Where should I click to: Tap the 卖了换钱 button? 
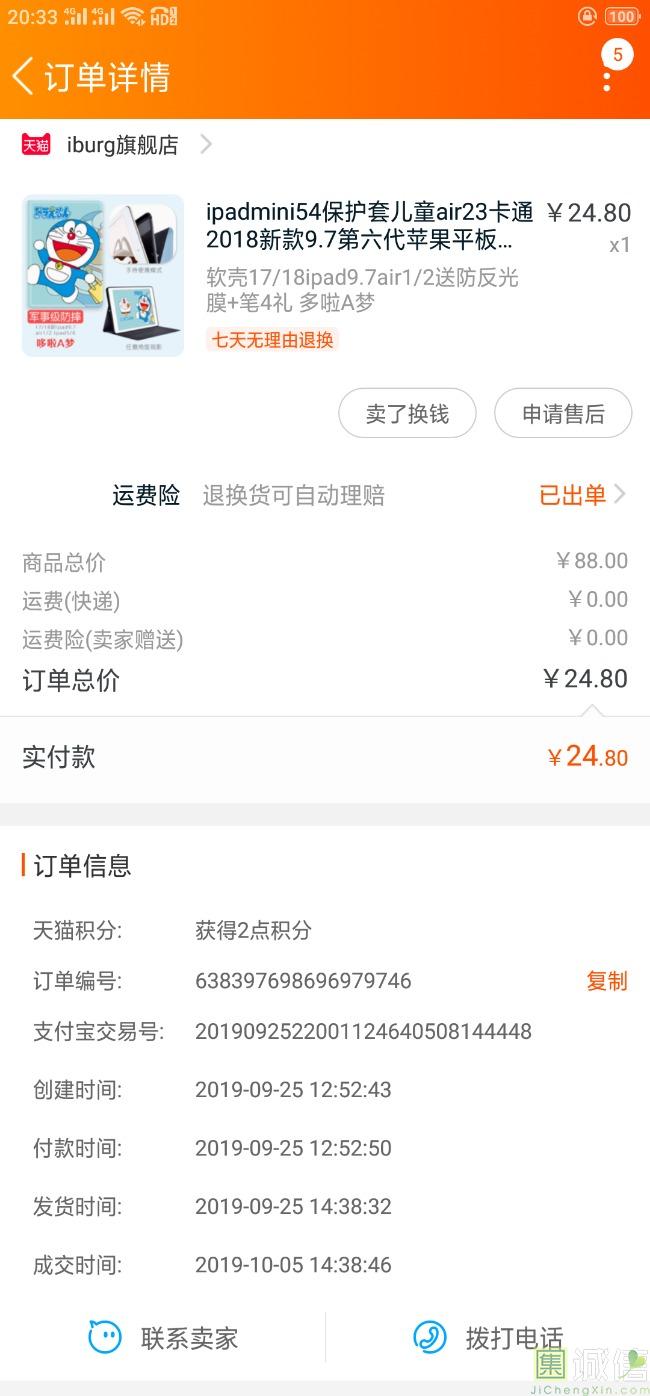pyautogui.click(x=407, y=413)
